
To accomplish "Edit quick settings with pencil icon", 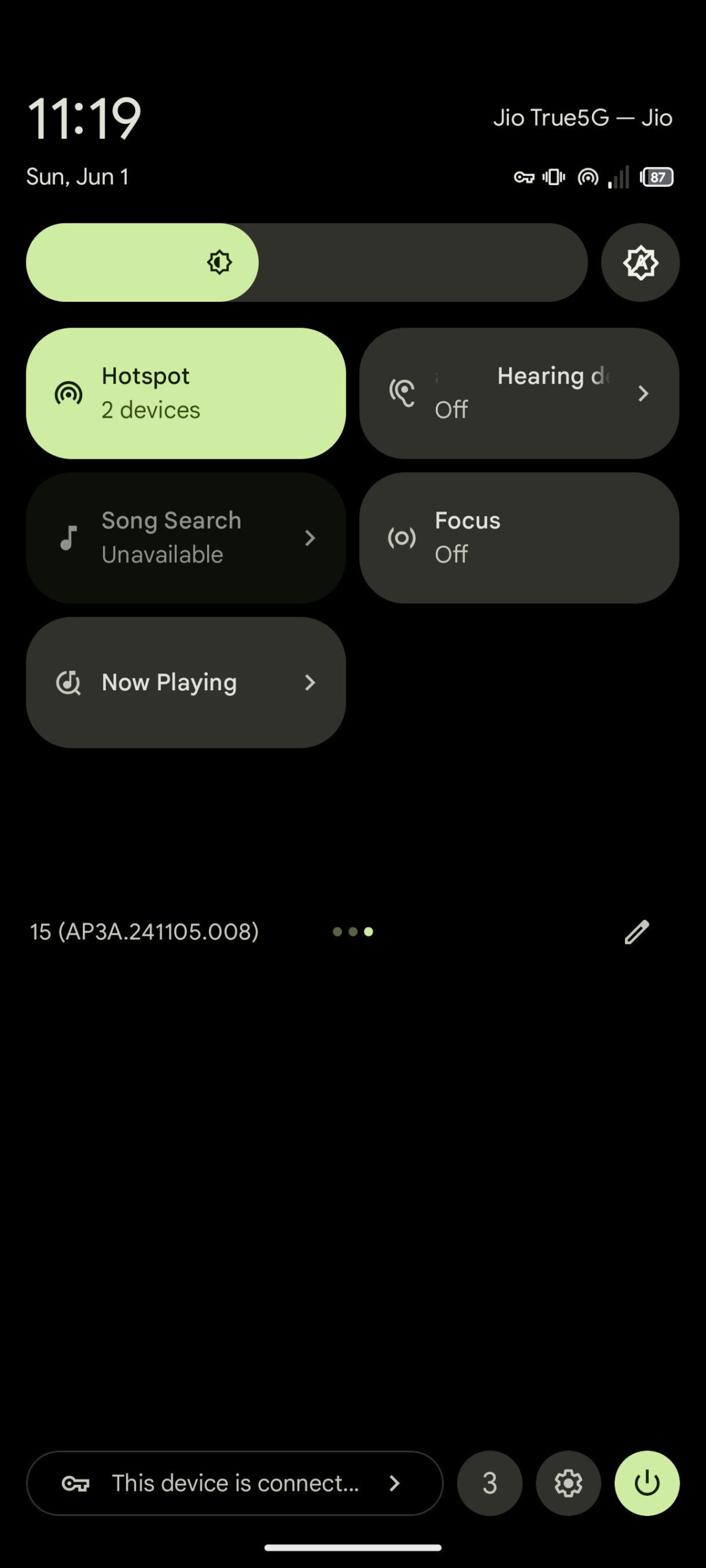I will pyautogui.click(x=637, y=932).
